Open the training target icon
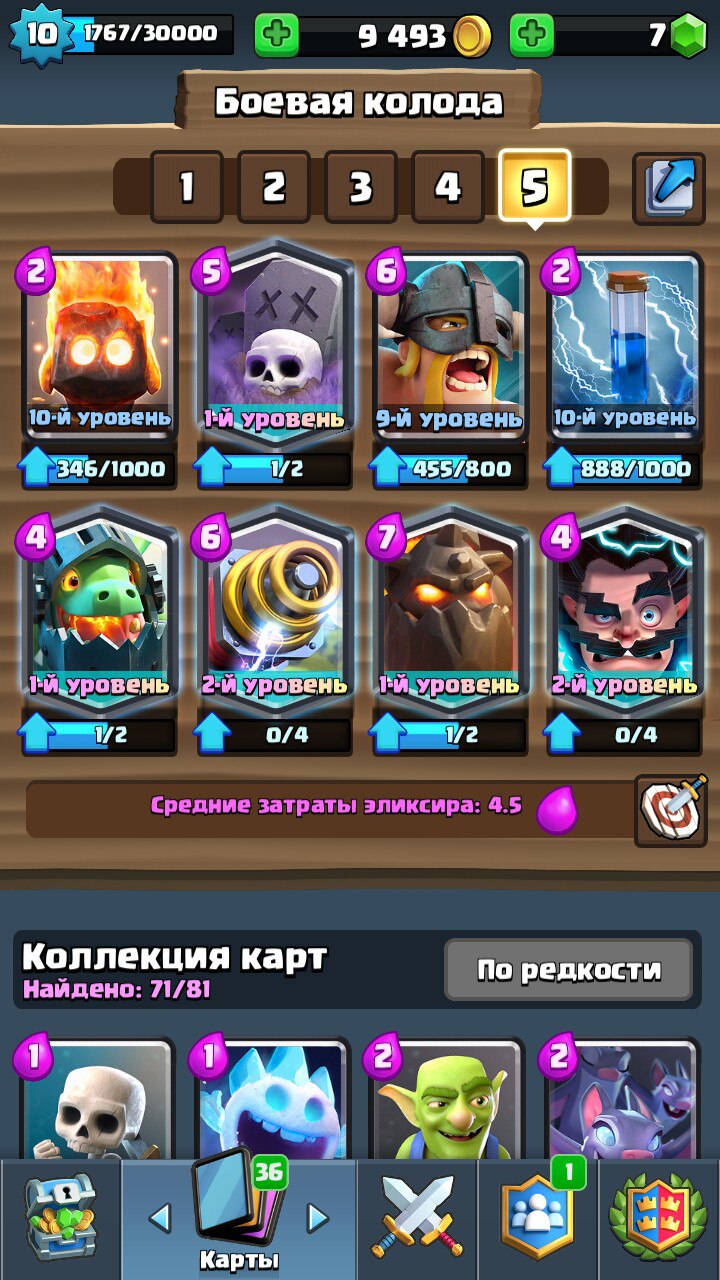 tap(670, 808)
